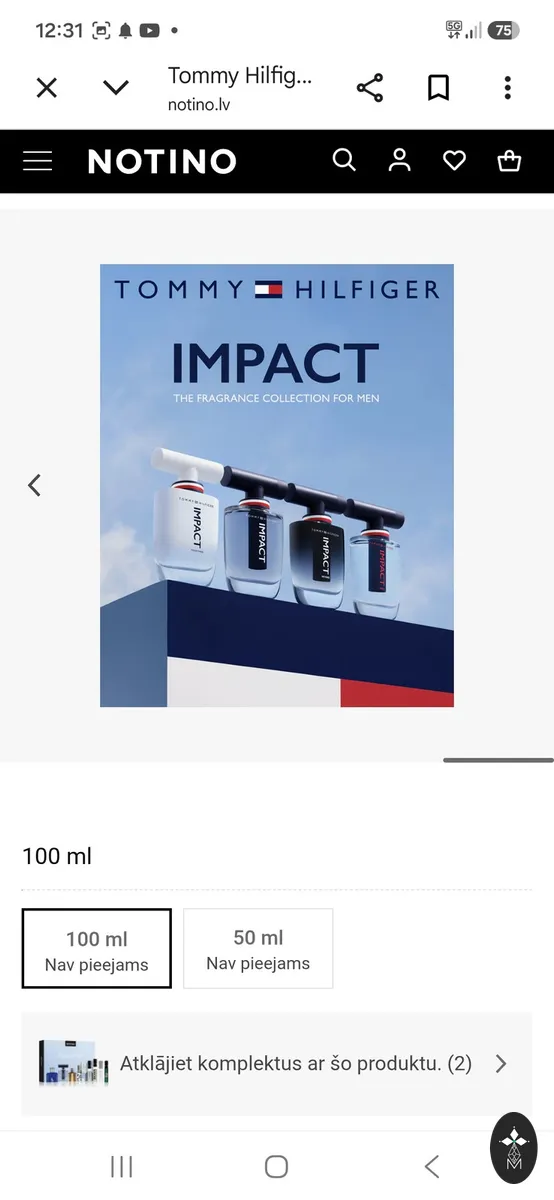
Task: Open the Tommy Hilfiger Impact product image
Action: click(x=277, y=485)
